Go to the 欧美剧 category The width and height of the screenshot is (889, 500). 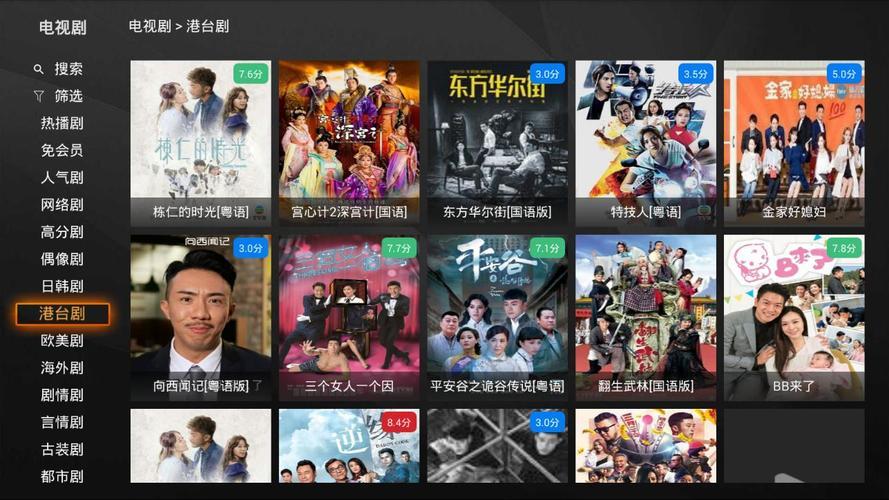coord(62,340)
